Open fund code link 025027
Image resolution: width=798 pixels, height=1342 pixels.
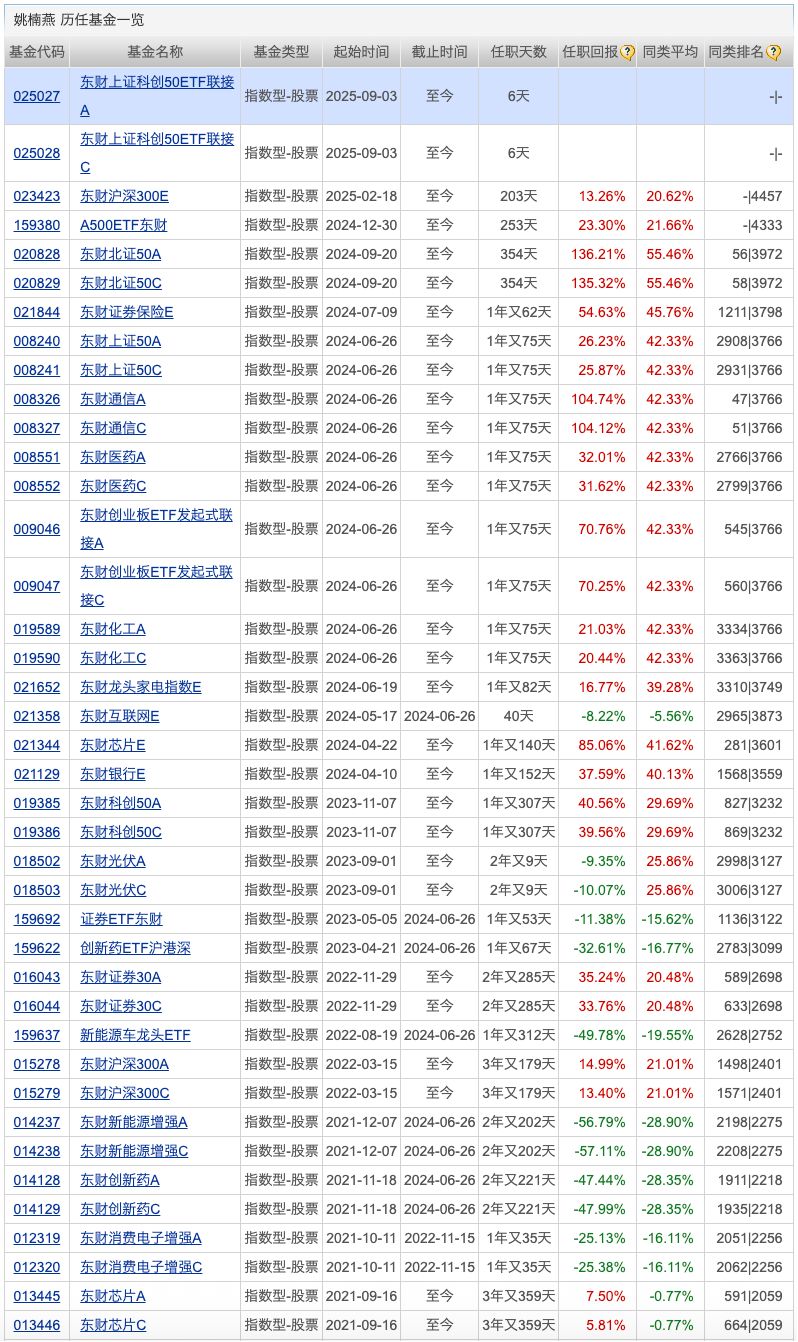(x=37, y=96)
